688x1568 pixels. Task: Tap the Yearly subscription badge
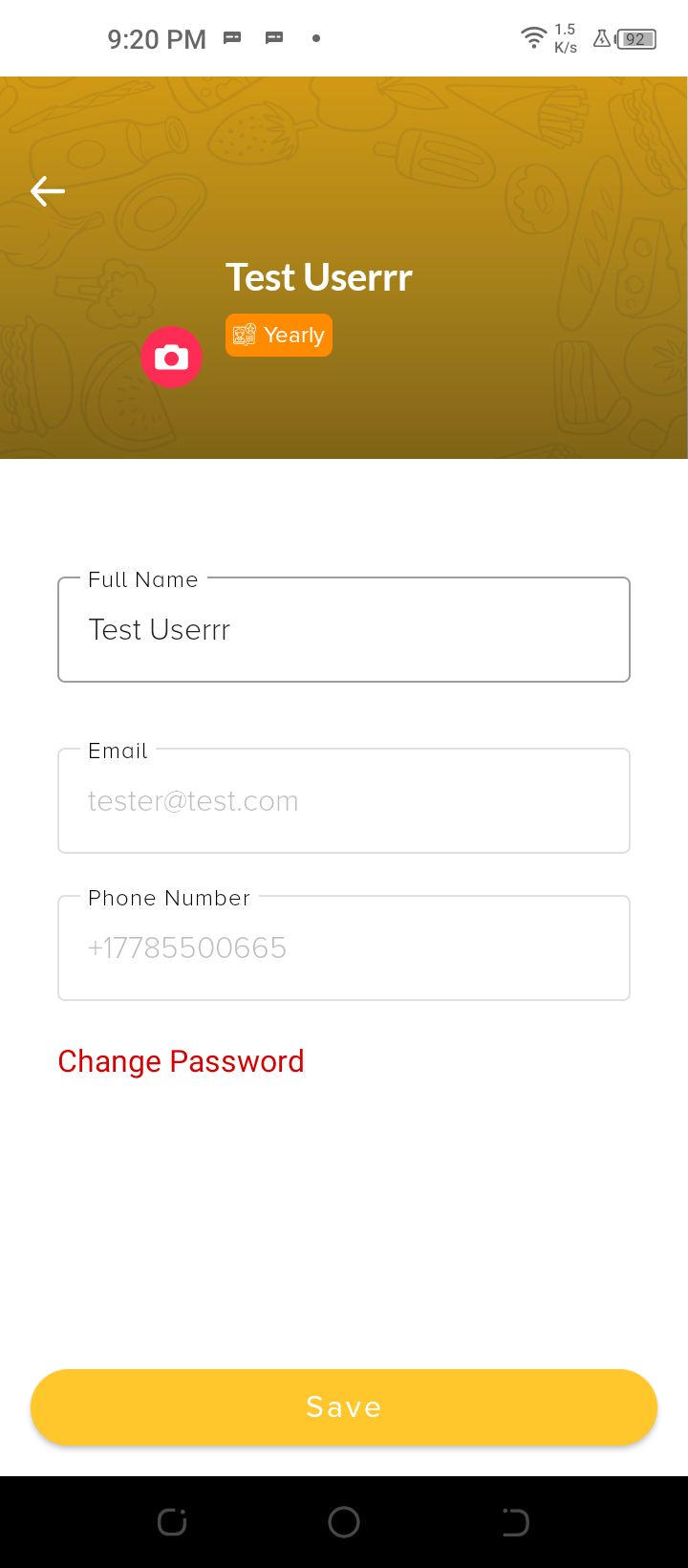[x=279, y=336]
